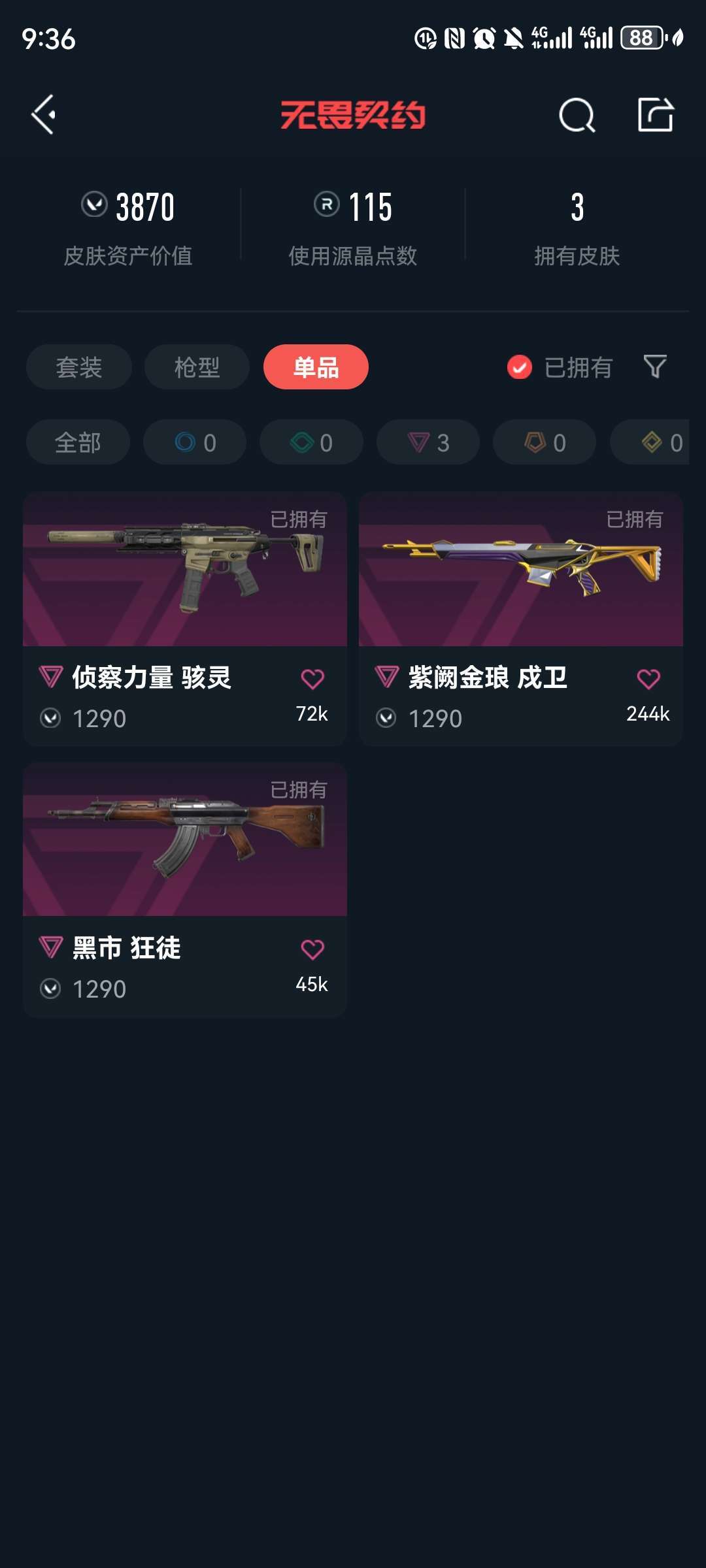Go back using the top-left arrow
706x1568 pixels.
point(43,115)
